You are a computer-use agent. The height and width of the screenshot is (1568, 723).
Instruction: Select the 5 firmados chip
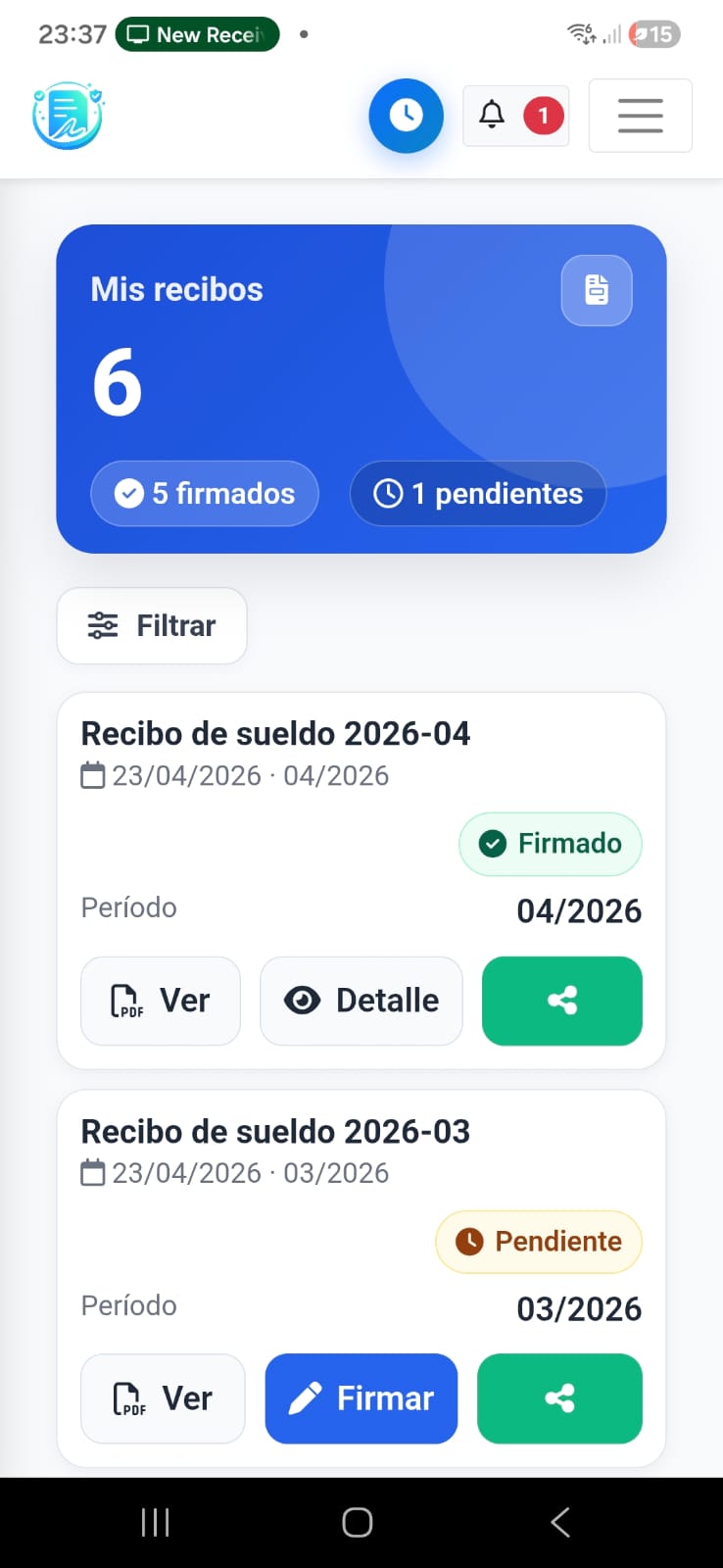[x=205, y=493]
